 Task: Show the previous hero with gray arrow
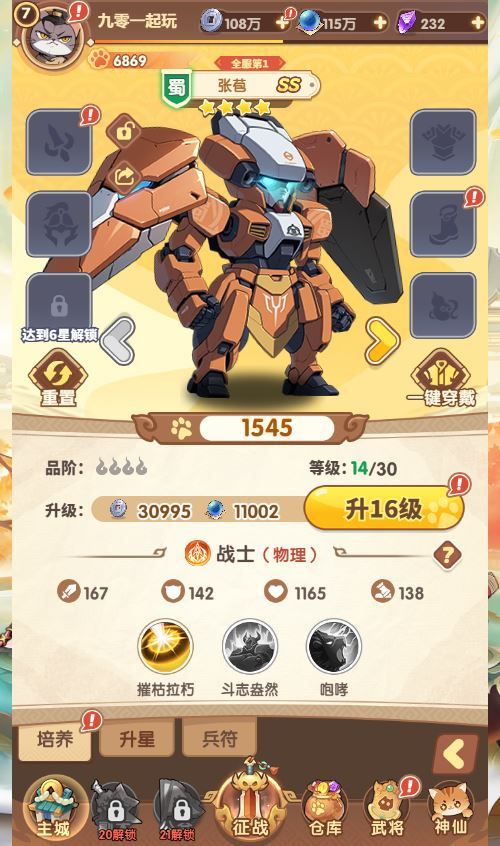[118, 340]
